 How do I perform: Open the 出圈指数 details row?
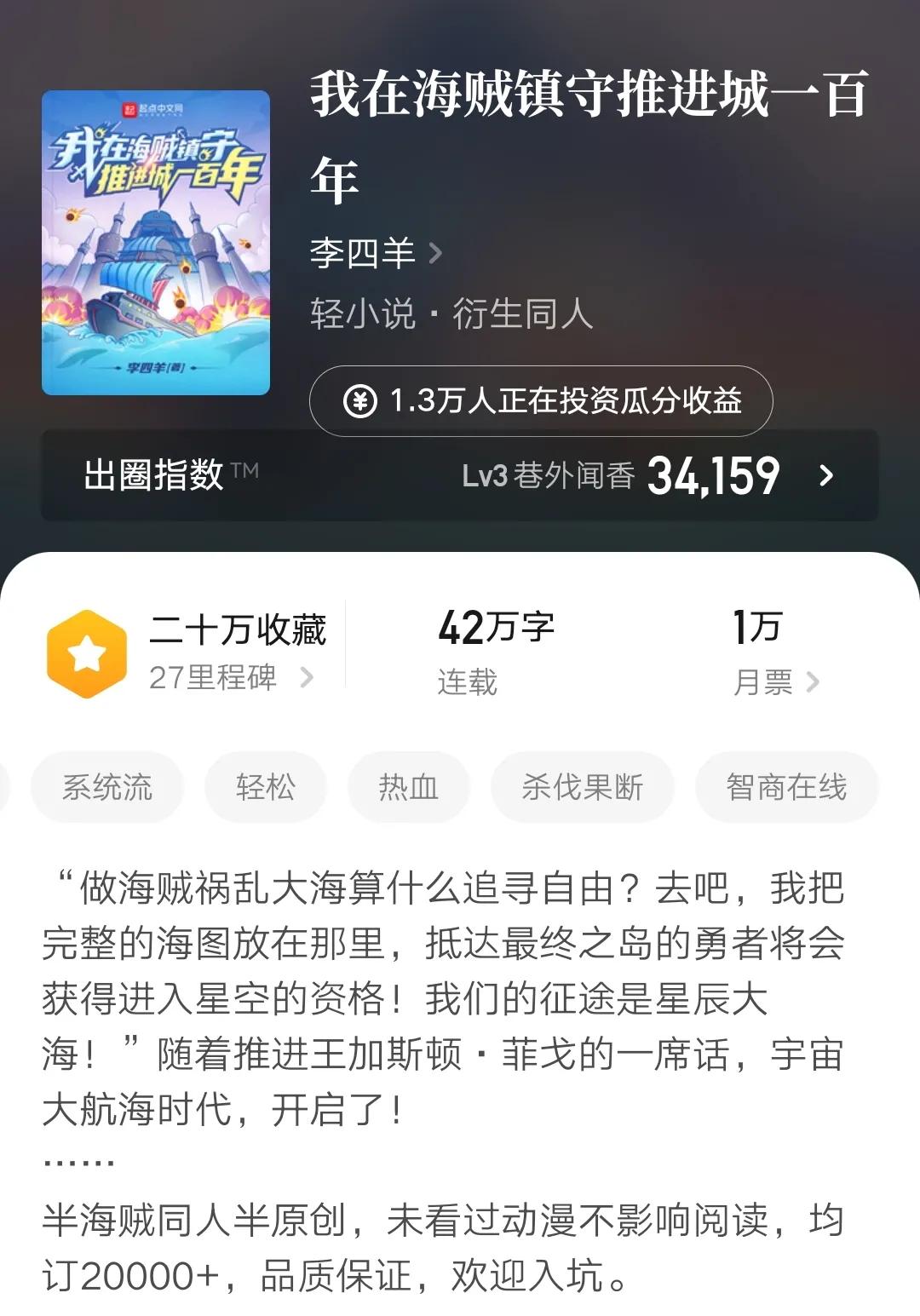click(460, 475)
